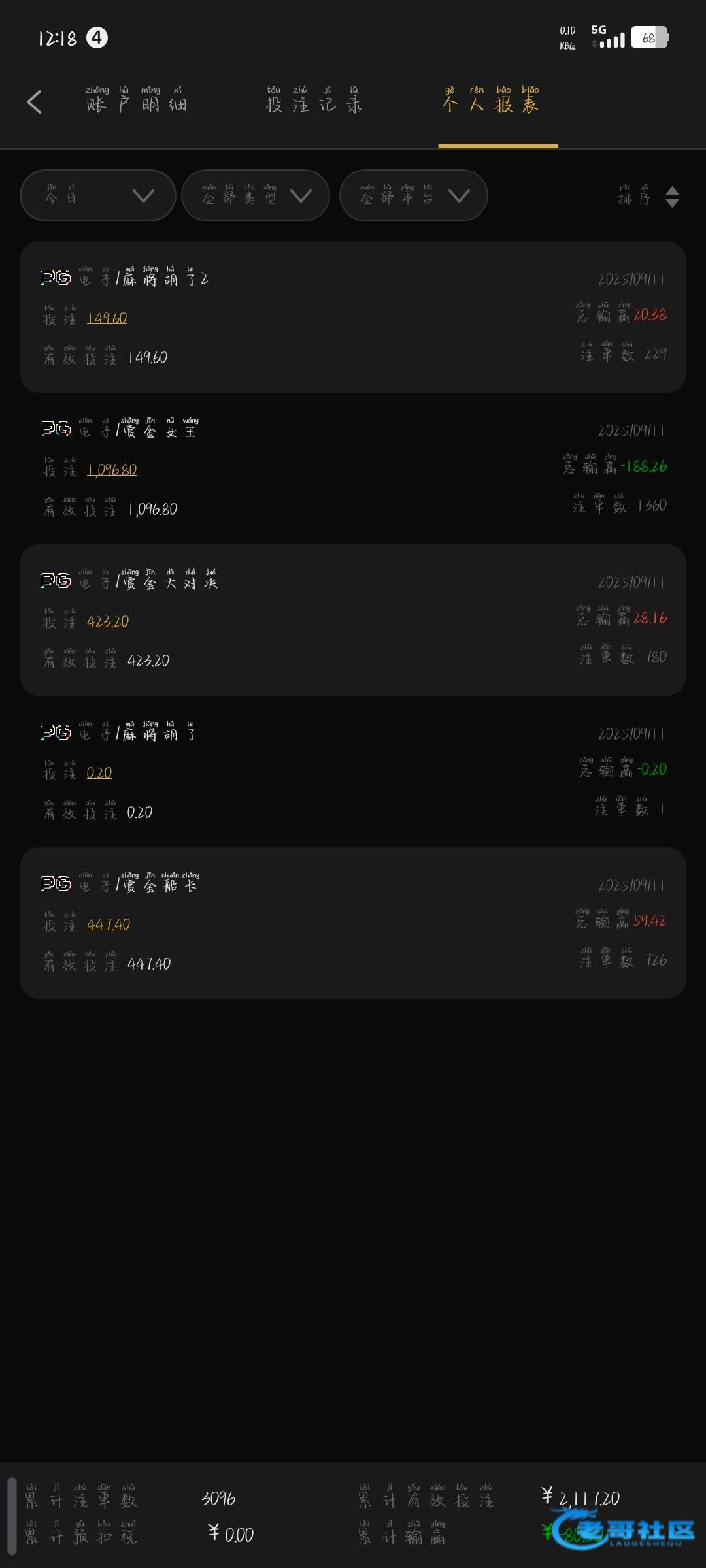Screen dimensions: 706x1568
Task: Open bet amount 447.40 for 赏金船长
Action: 109,925
